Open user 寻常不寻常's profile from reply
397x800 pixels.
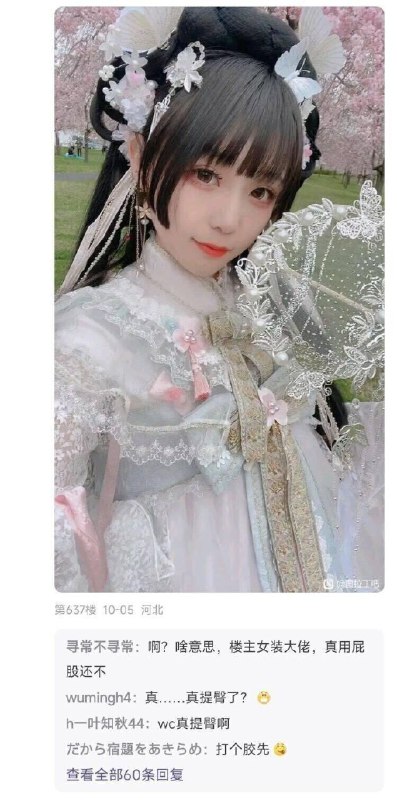(x=98, y=647)
